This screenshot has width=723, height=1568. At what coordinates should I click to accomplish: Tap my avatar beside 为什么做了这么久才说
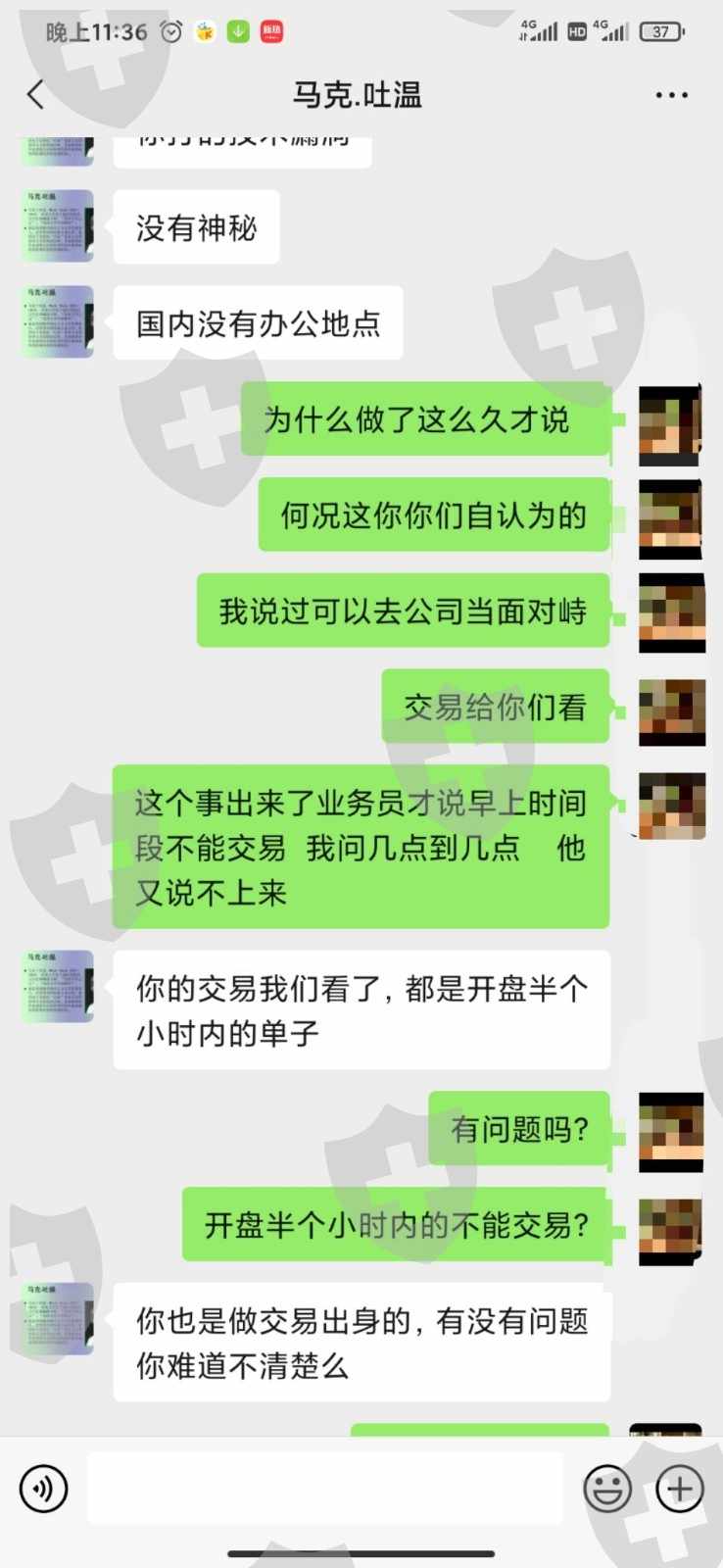coord(671,424)
